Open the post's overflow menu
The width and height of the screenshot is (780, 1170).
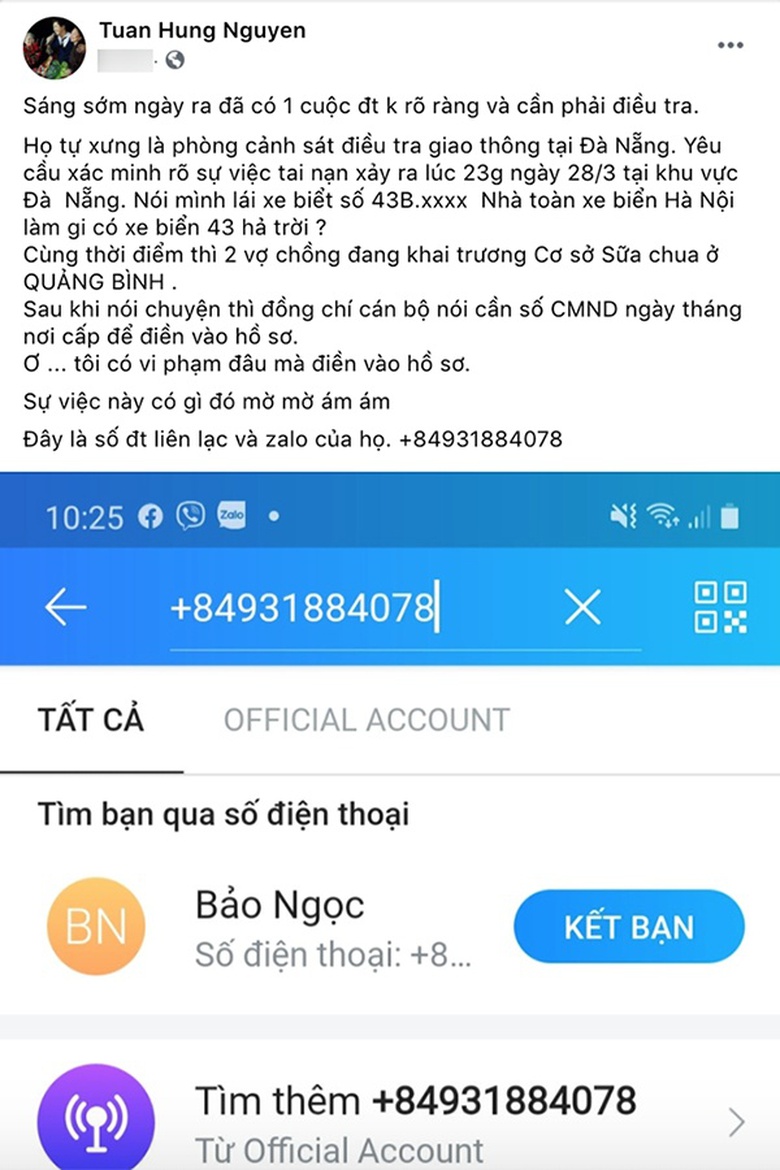pos(731,46)
